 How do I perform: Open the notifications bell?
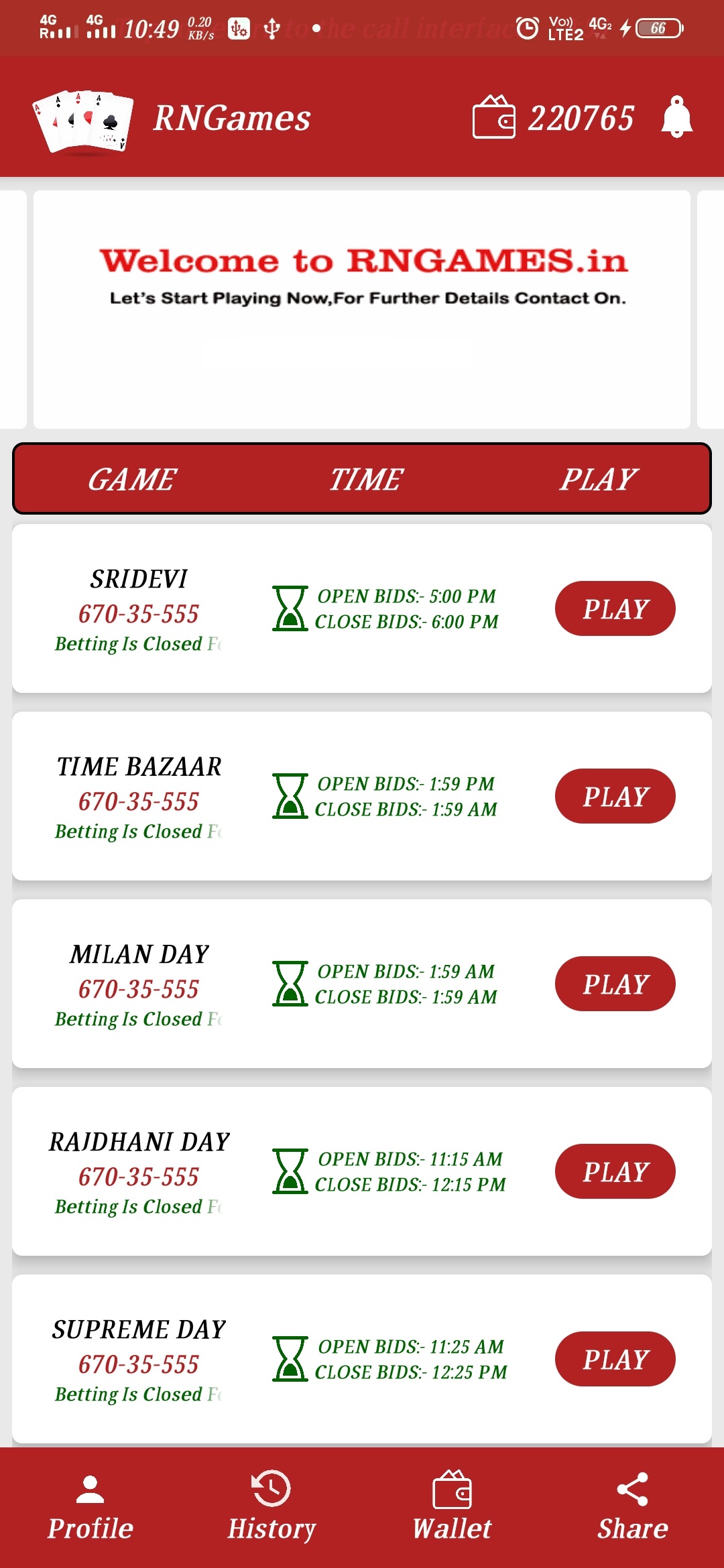point(676,117)
